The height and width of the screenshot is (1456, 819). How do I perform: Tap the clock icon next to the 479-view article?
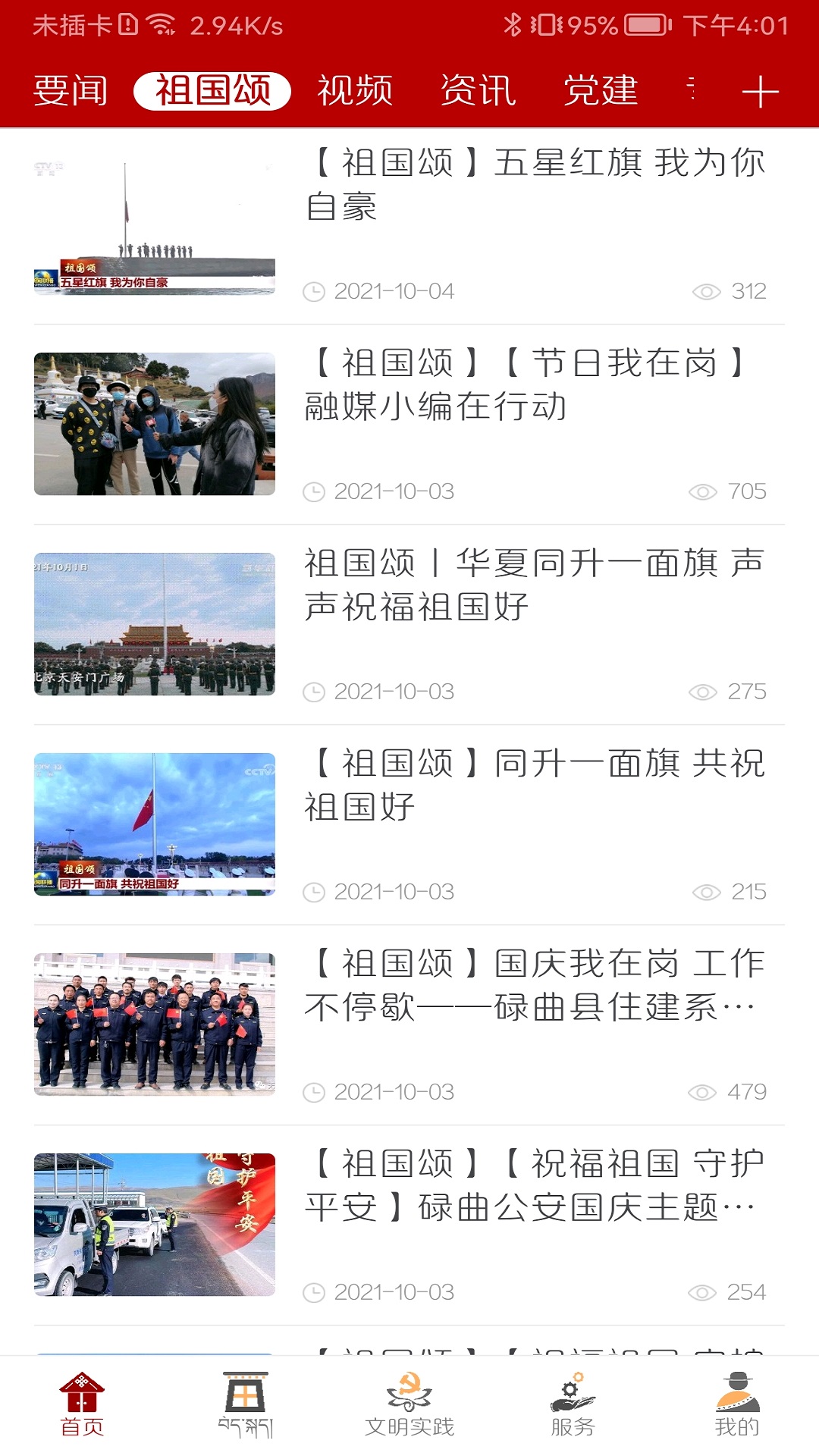click(316, 1092)
